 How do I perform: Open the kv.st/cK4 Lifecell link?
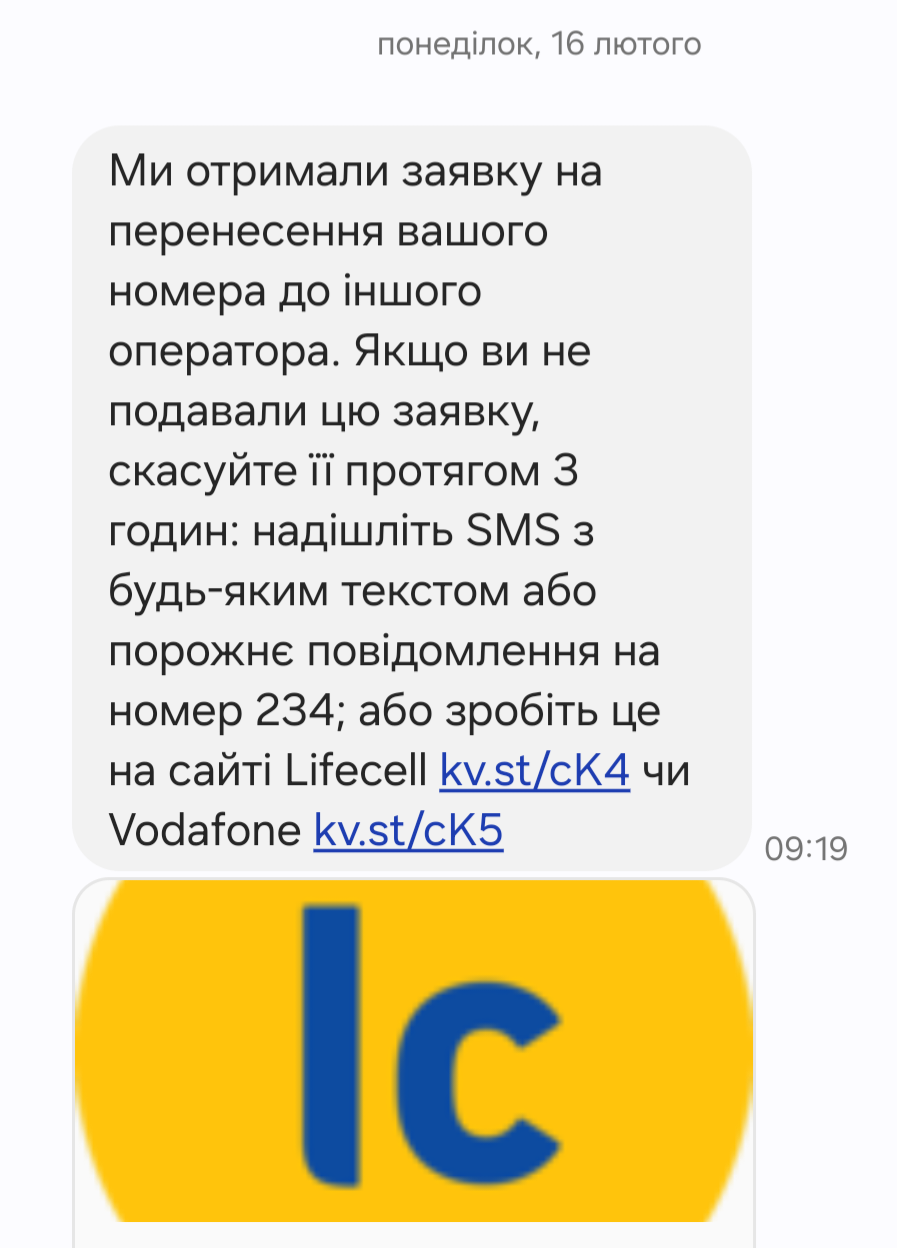[x=535, y=771]
